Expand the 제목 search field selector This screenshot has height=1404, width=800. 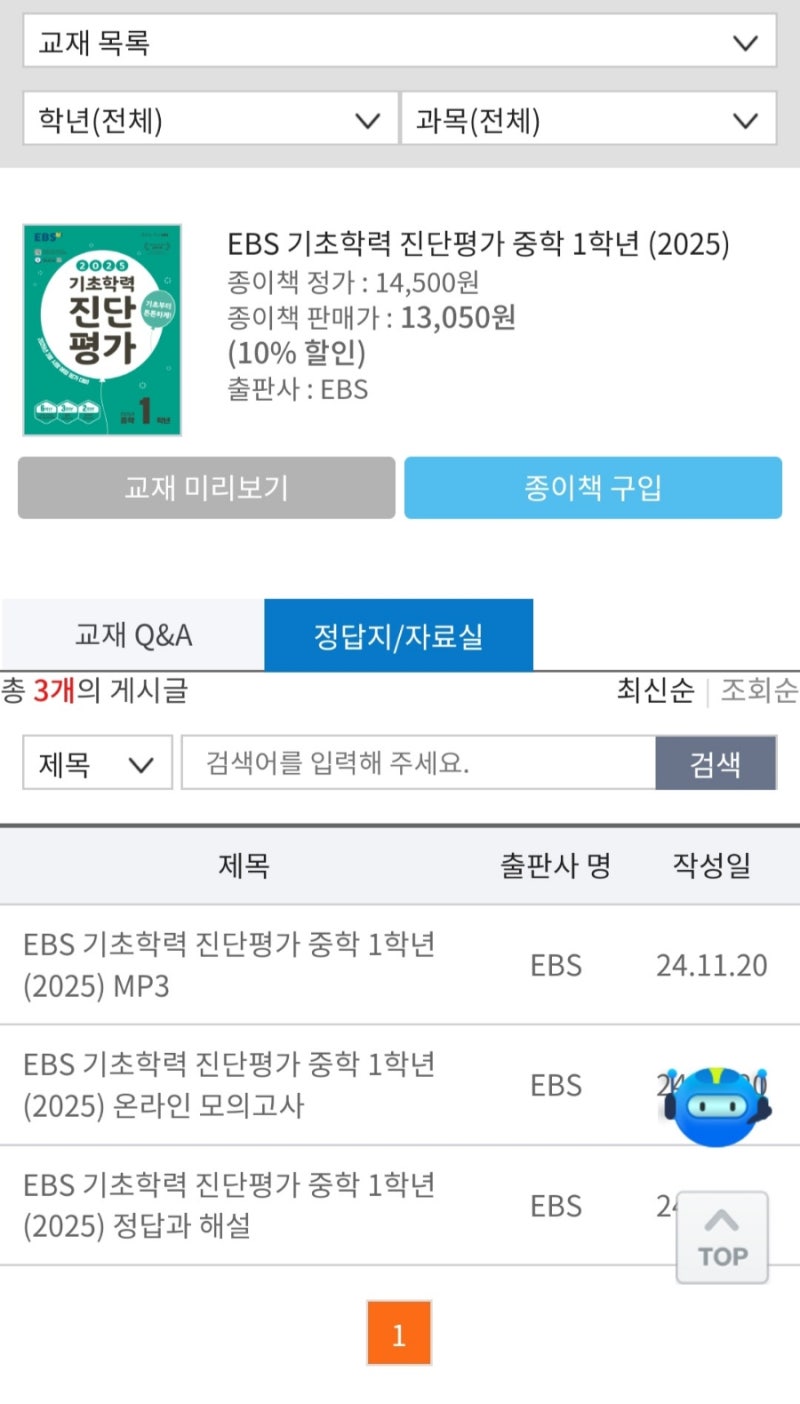coord(96,763)
